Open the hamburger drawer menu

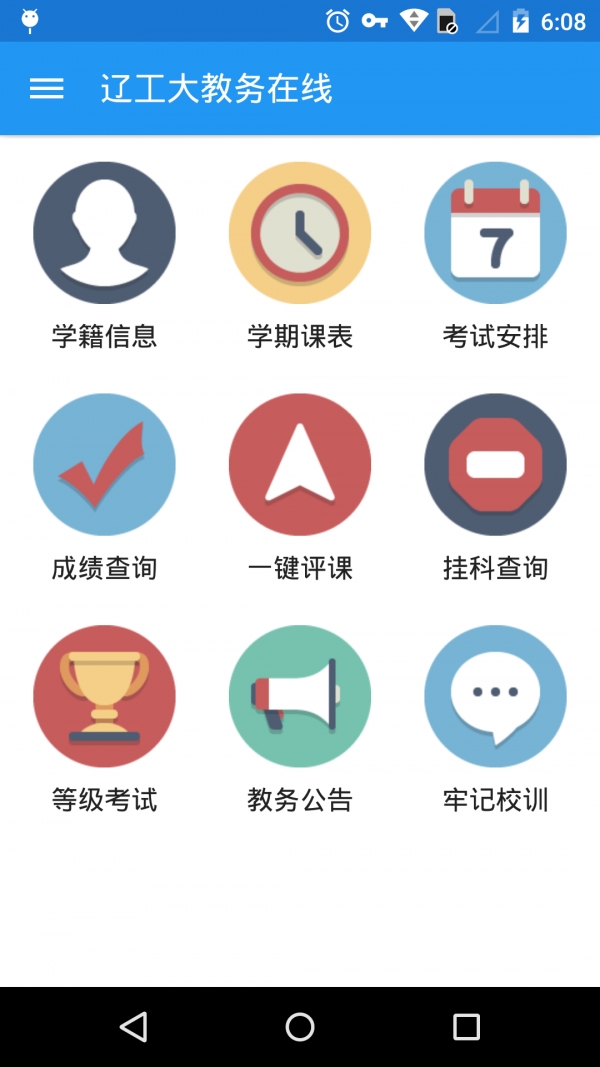coord(46,89)
